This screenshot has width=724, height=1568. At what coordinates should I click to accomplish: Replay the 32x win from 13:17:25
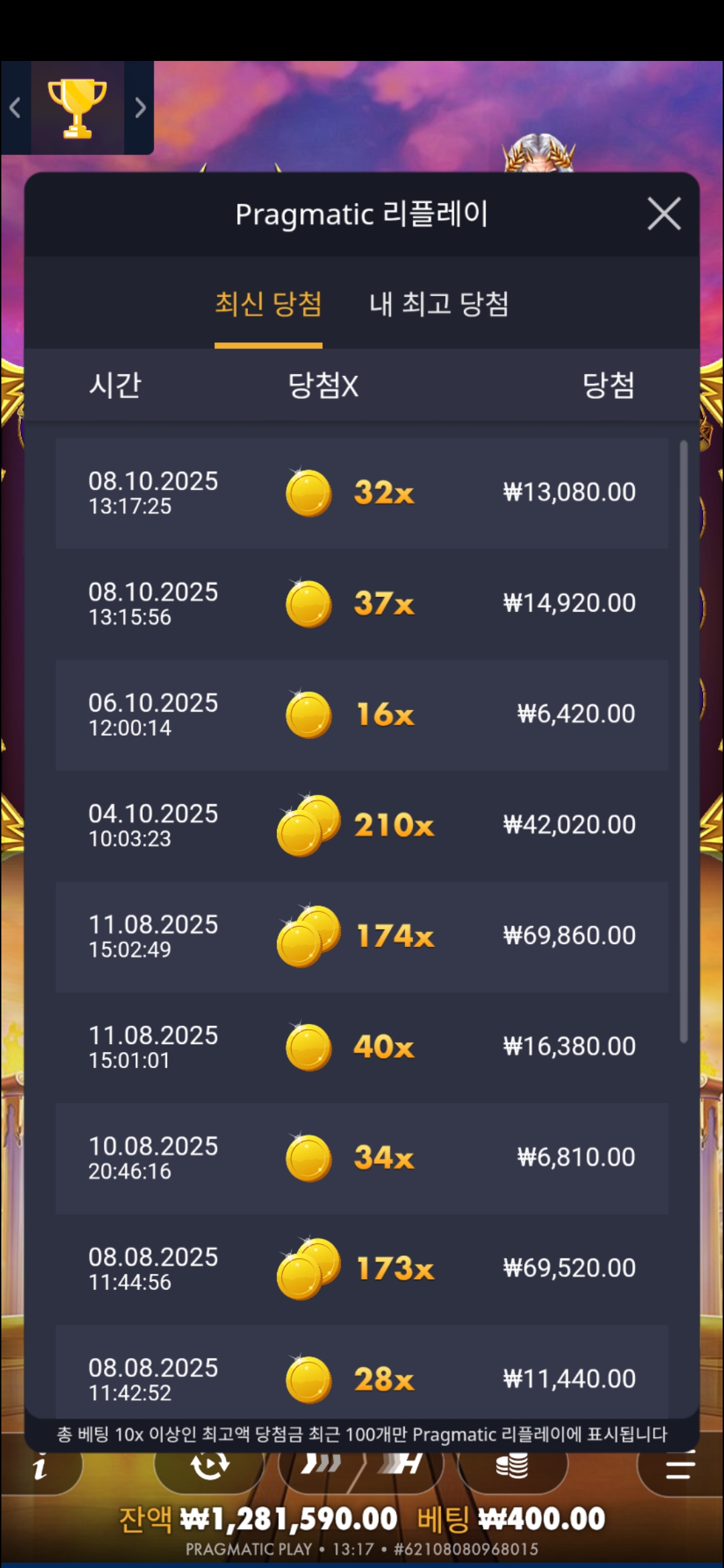[x=361, y=493]
